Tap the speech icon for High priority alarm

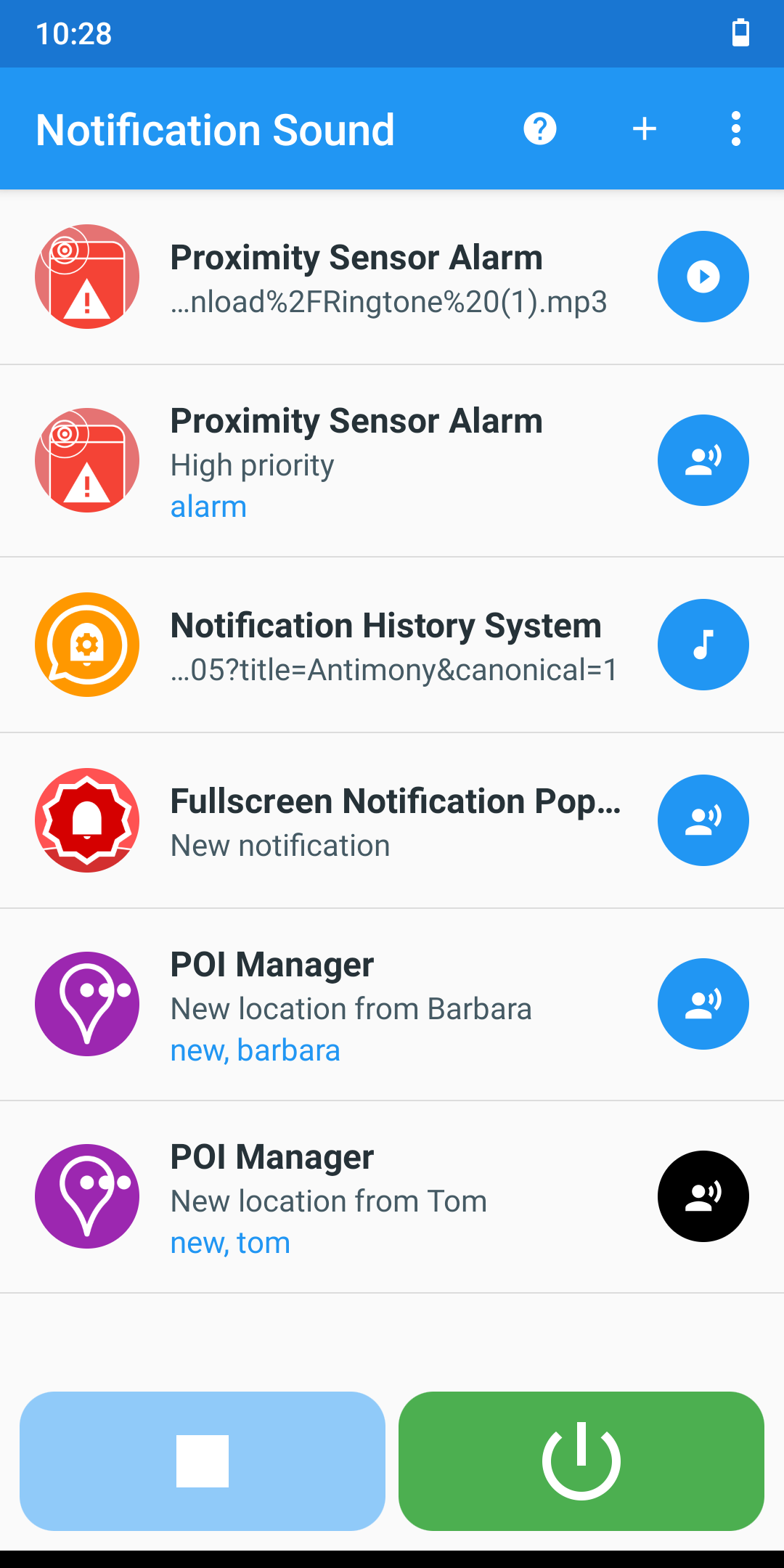click(703, 460)
